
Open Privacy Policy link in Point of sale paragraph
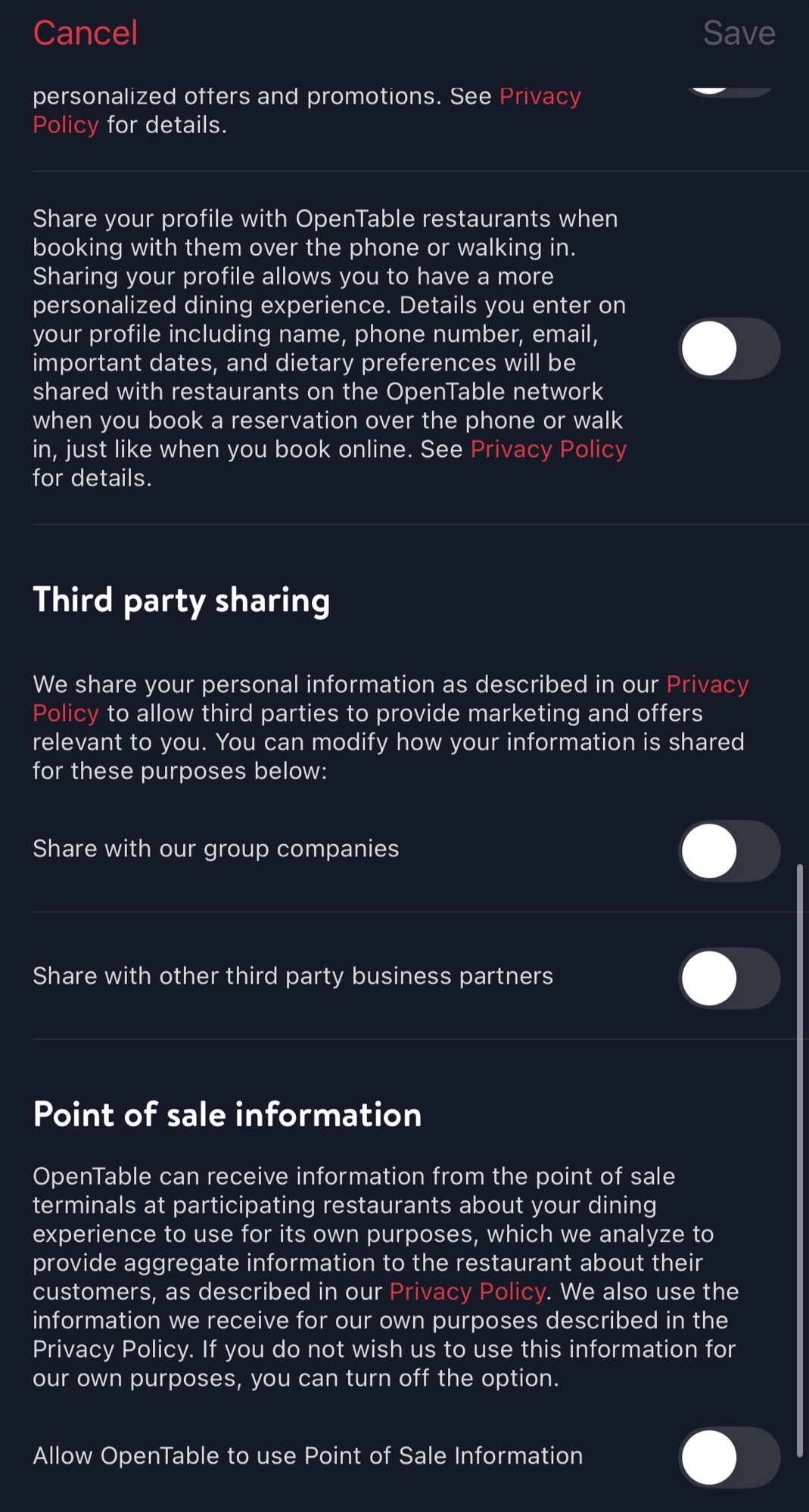[x=467, y=1292]
